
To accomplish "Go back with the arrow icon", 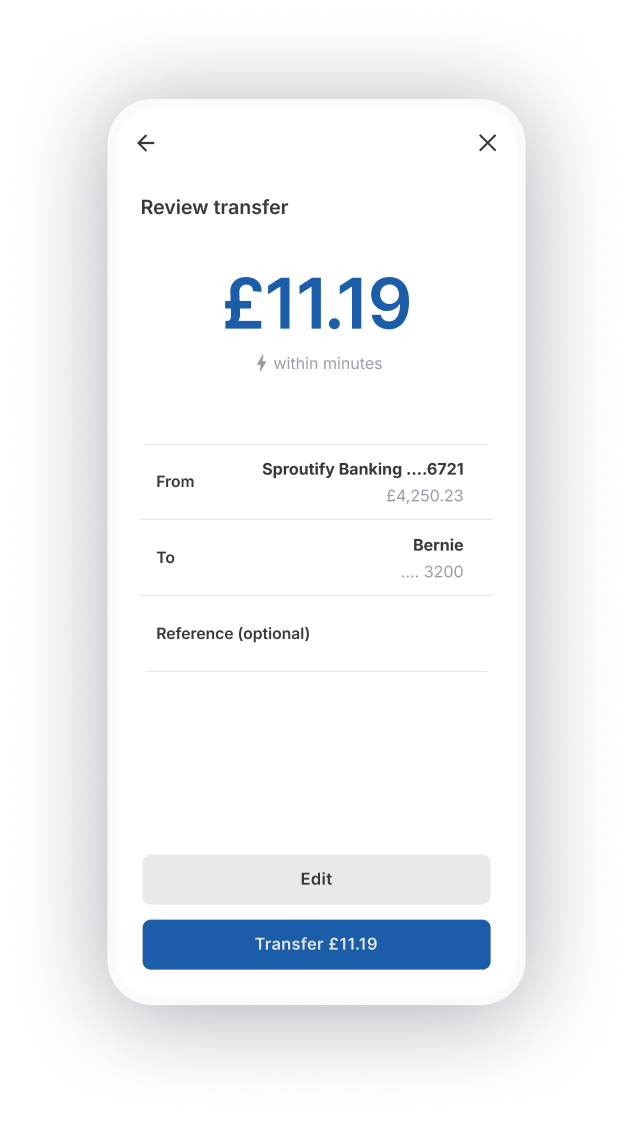I will coord(146,143).
